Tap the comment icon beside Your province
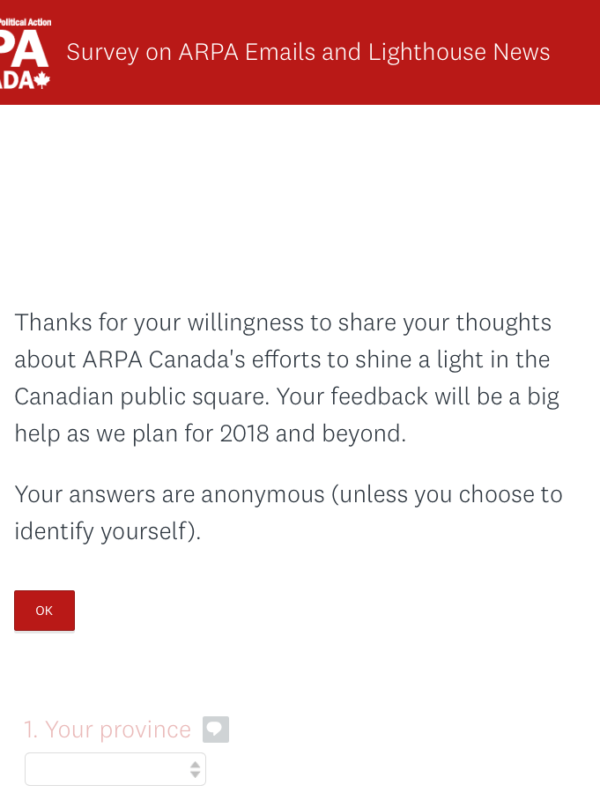Viewport: 600px width, 800px height. pyautogui.click(x=215, y=730)
